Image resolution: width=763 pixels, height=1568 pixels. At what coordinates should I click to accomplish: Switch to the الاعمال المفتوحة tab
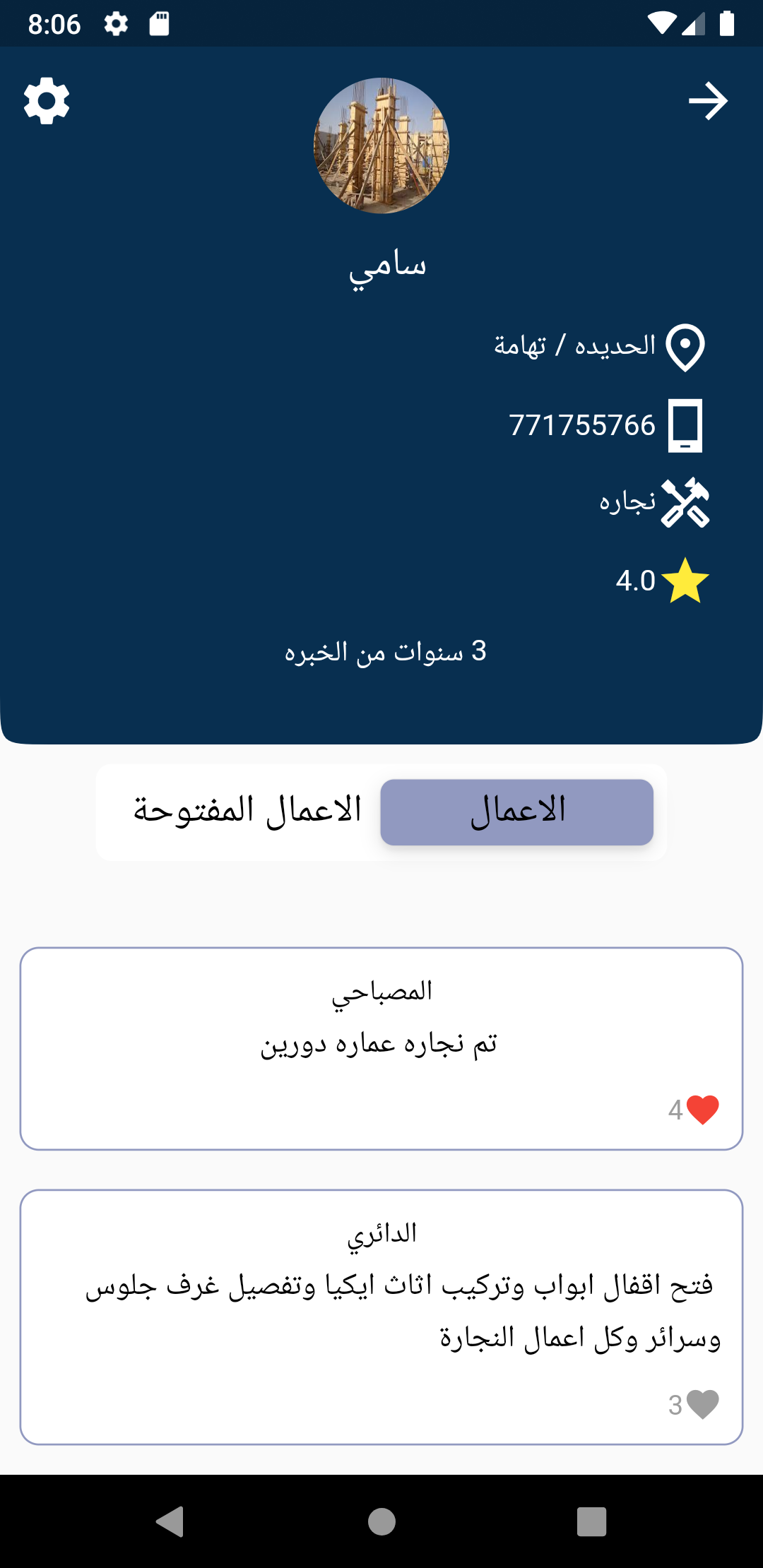coord(247,812)
